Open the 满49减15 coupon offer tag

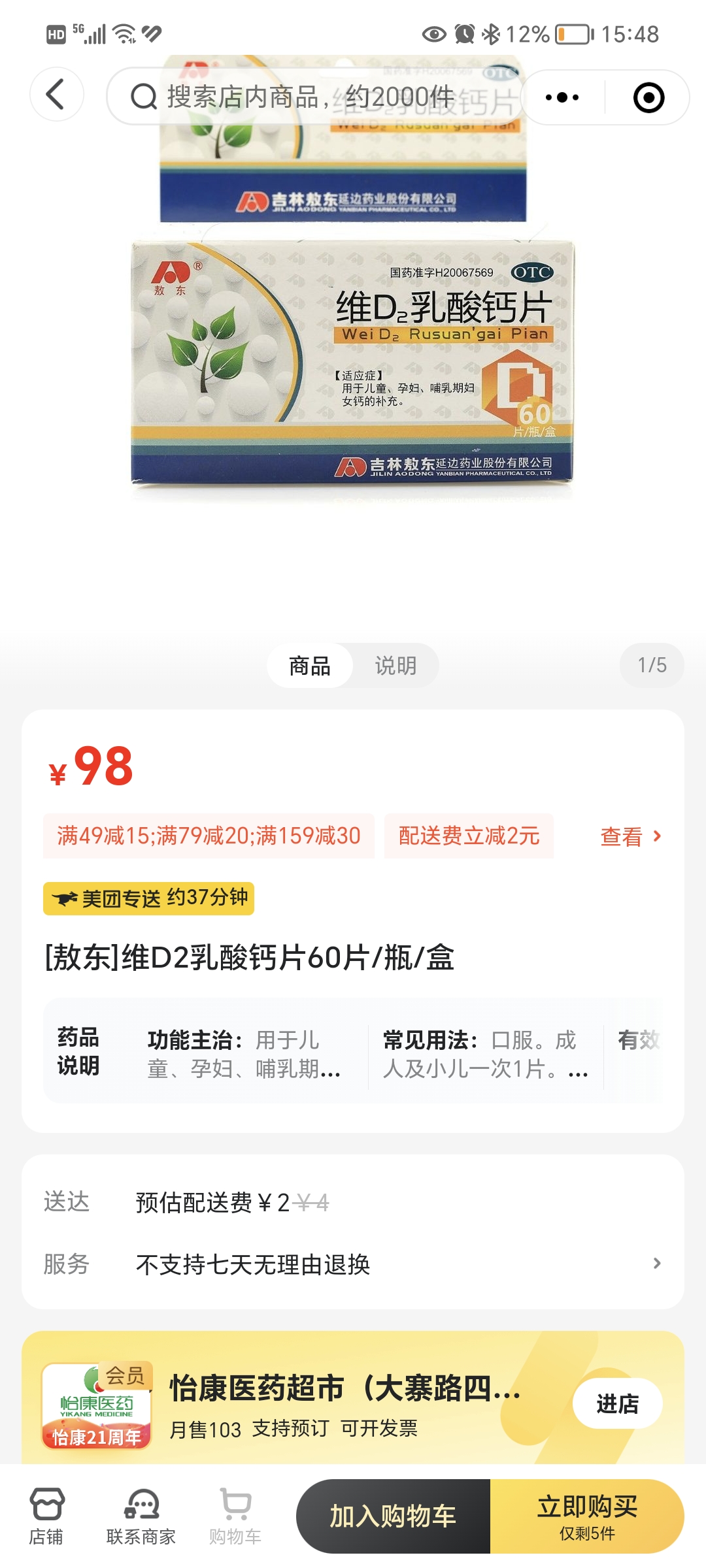209,836
